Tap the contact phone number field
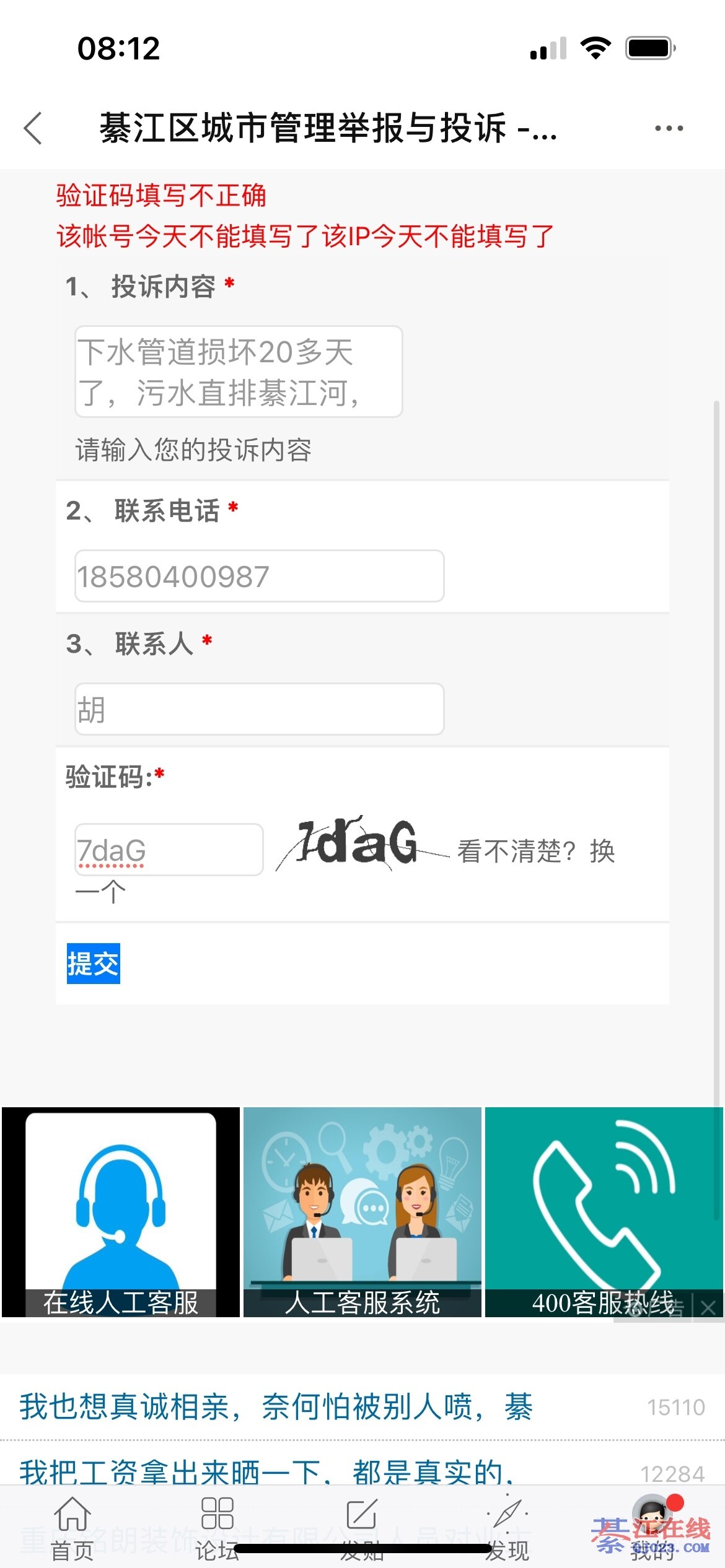The image size is (725, 1568). click(259, 576)
